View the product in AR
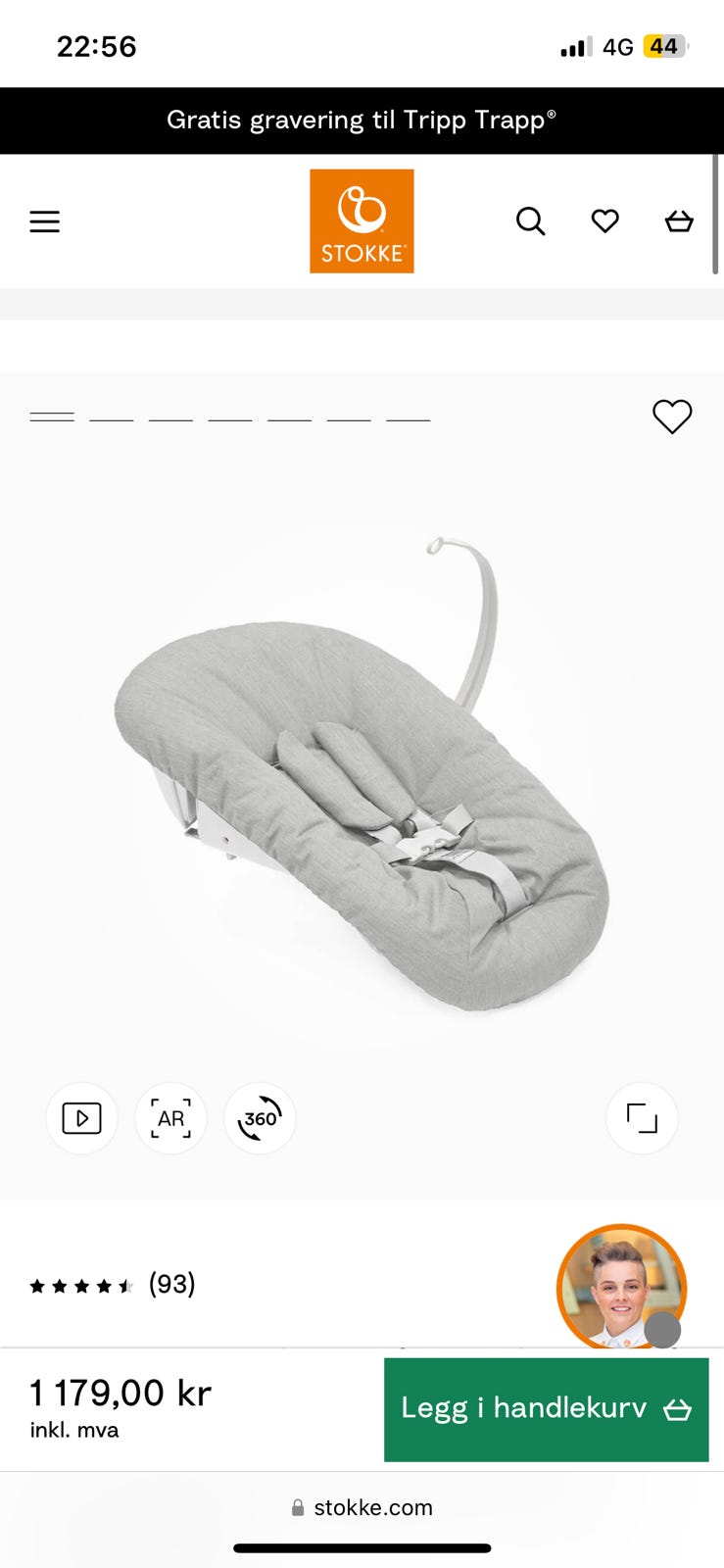The height and width of the screenshot is (1568, 724). (x=170, y=1118)
